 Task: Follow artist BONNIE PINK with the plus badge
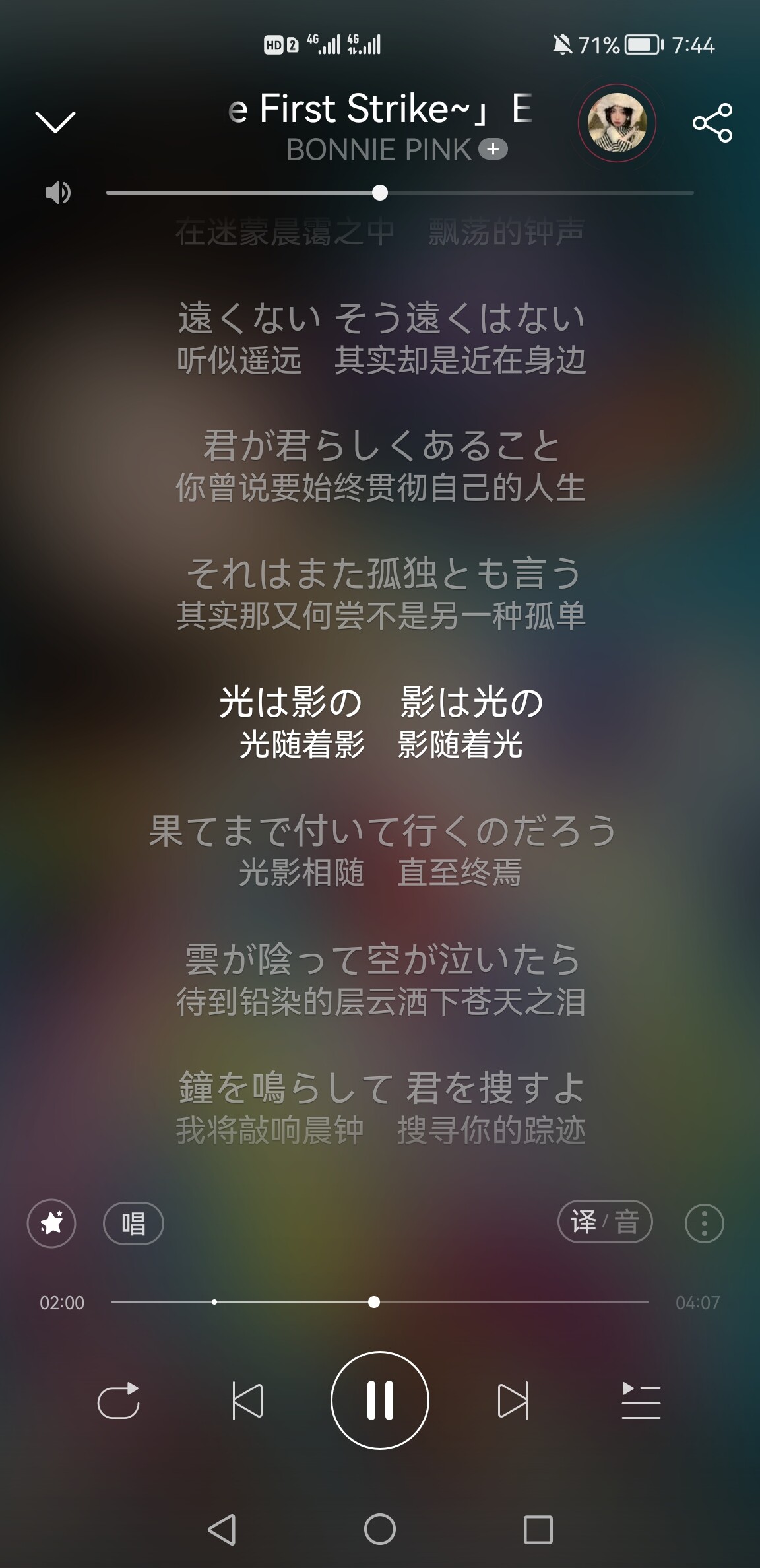point(493,150)
